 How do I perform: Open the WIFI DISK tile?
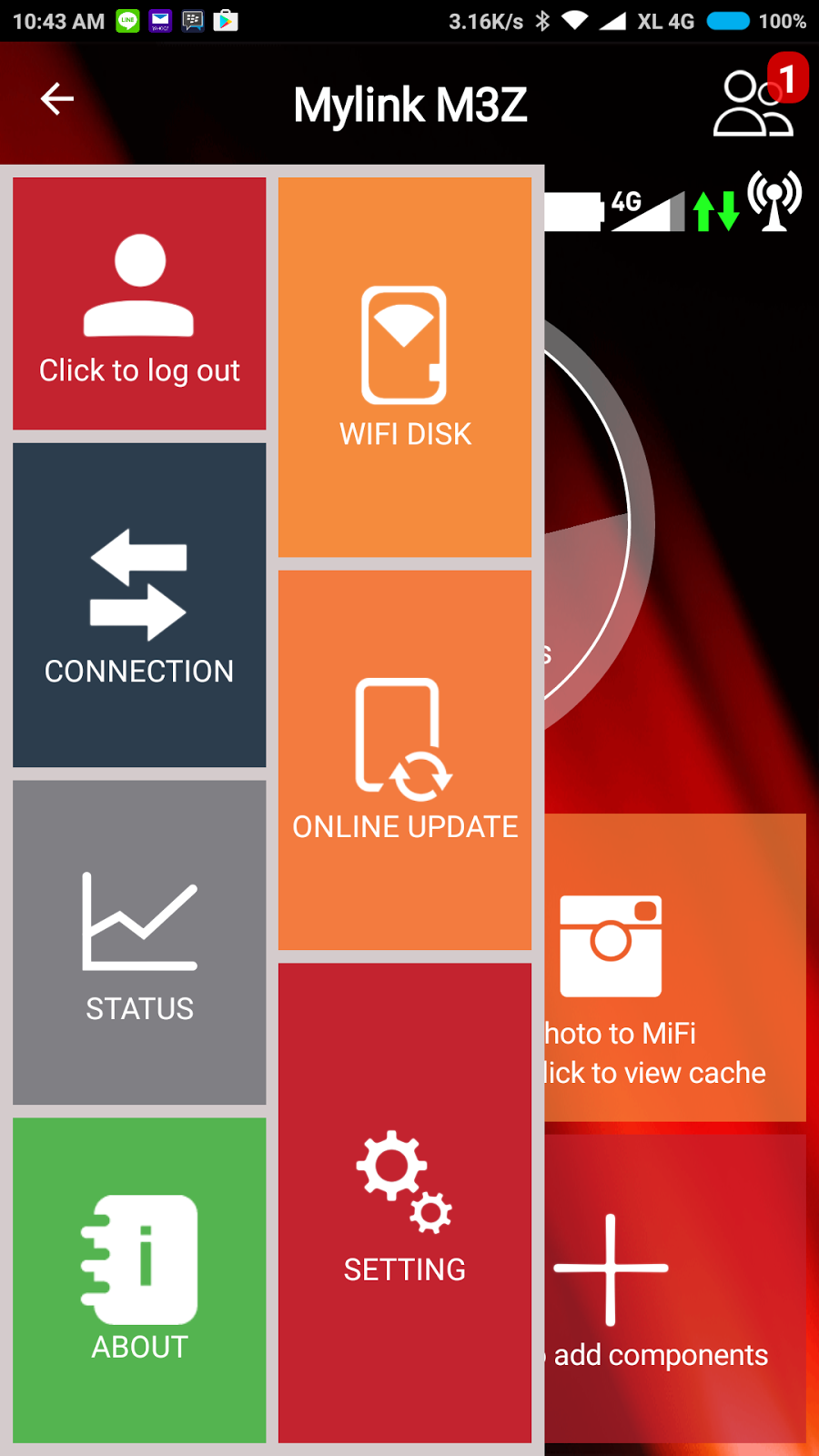(405, 367)
